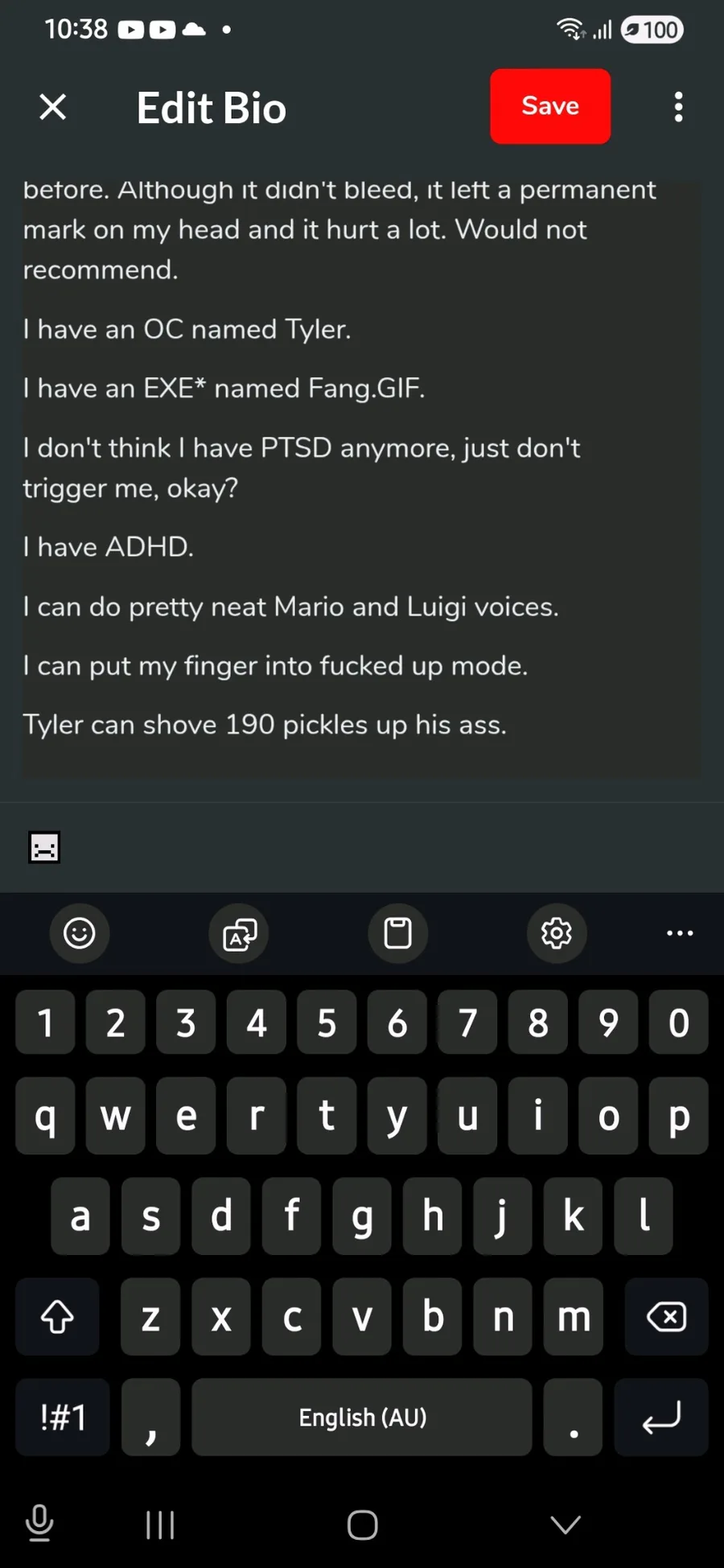The height and width of the screenshot is (1568, 724).
Task: Open the keyboard translate tool
Action: click(x=239, y=933)
